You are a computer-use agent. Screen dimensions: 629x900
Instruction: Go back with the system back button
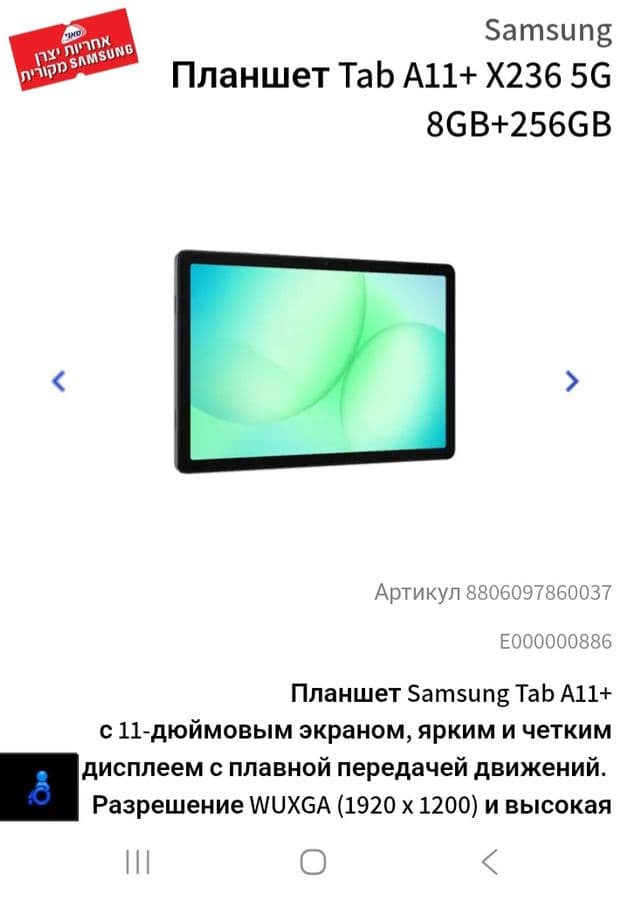(x=489, y=862)
